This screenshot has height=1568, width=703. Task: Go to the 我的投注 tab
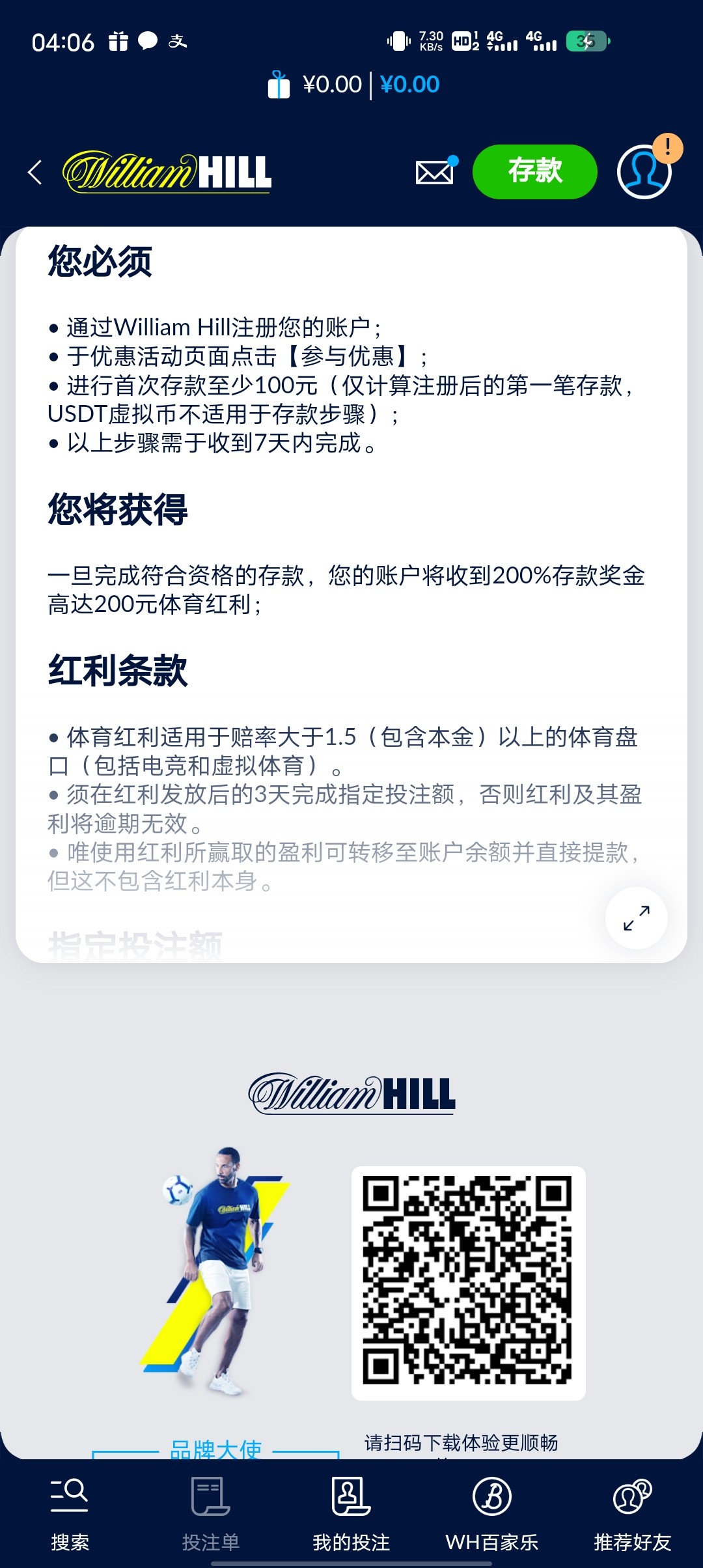click(x=351, y=1514)
